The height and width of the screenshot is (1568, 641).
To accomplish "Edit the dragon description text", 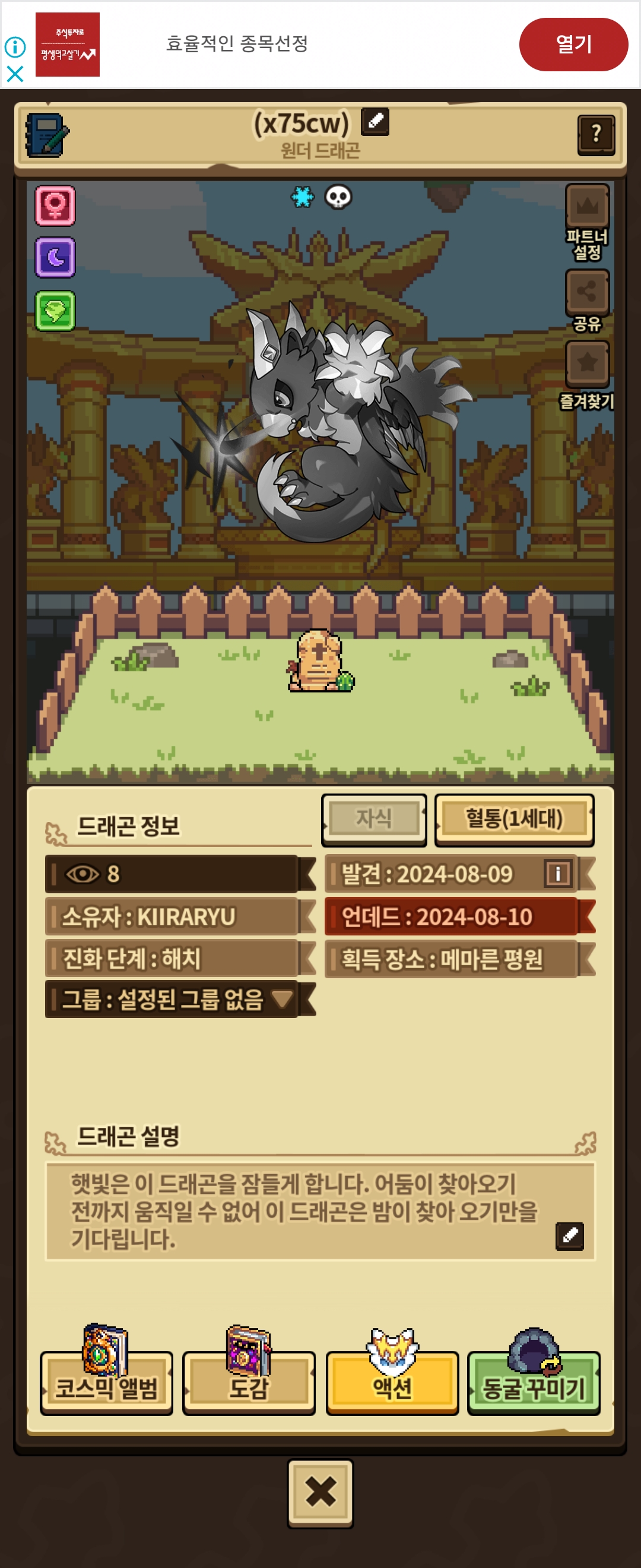I will pos(569,1236).
